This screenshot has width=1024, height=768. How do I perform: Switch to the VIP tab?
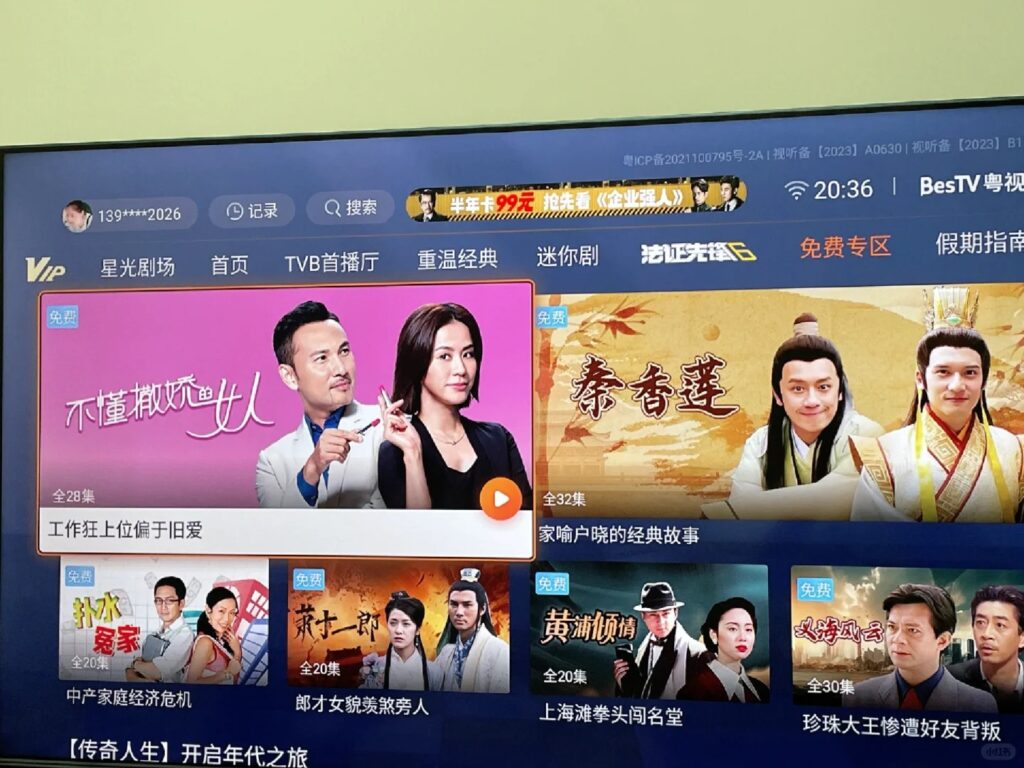point(45,269)
